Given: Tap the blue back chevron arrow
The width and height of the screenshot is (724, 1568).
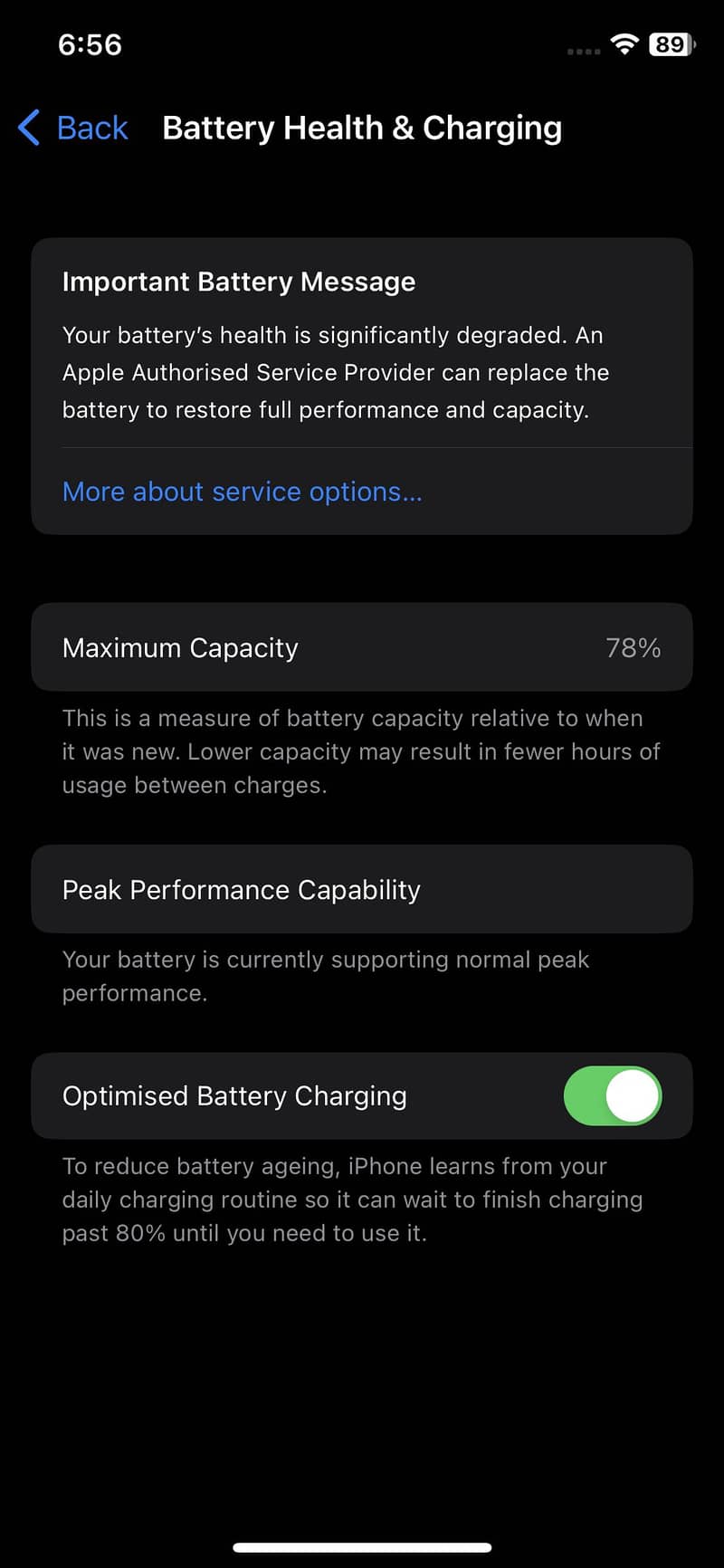Looking at the screenshot, I should click(x=27, y=128).
